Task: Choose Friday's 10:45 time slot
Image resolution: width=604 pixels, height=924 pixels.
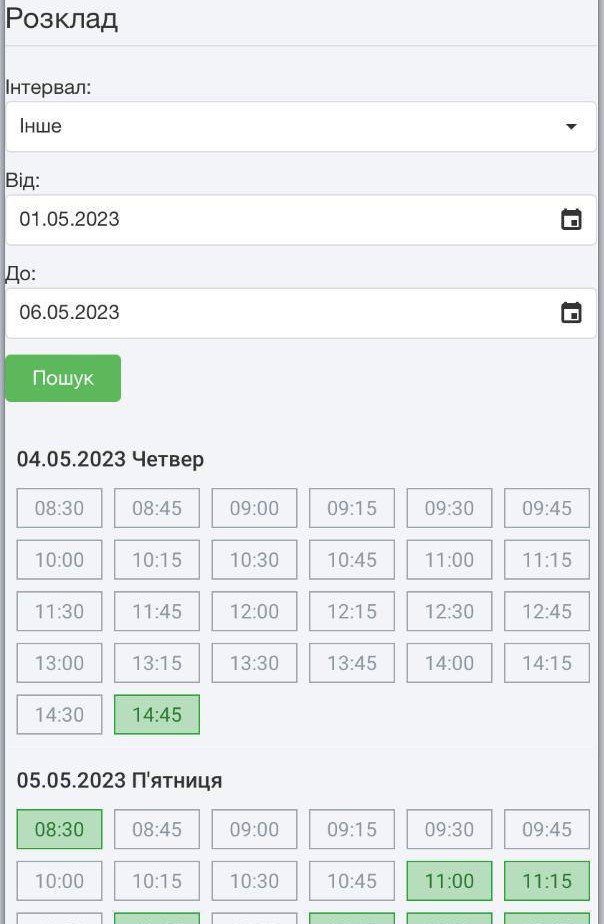Action: click(x=352, y=881)
